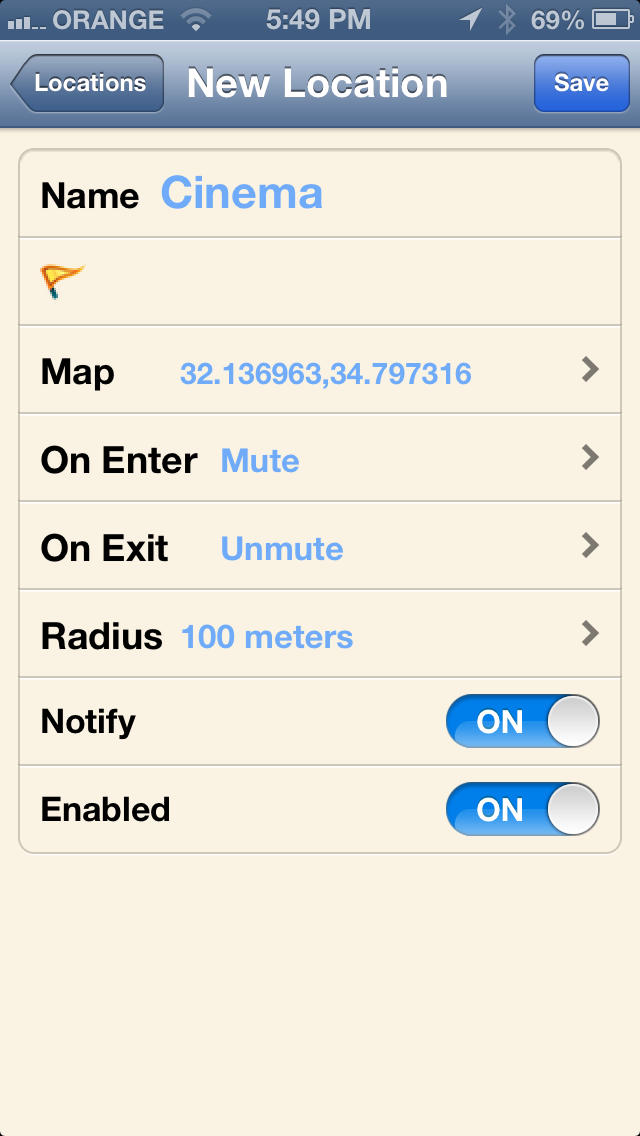The width and height of the screenshot is (640, 1136).
Task: Open the Map coordinates row
Action: (x=320, y=370)
